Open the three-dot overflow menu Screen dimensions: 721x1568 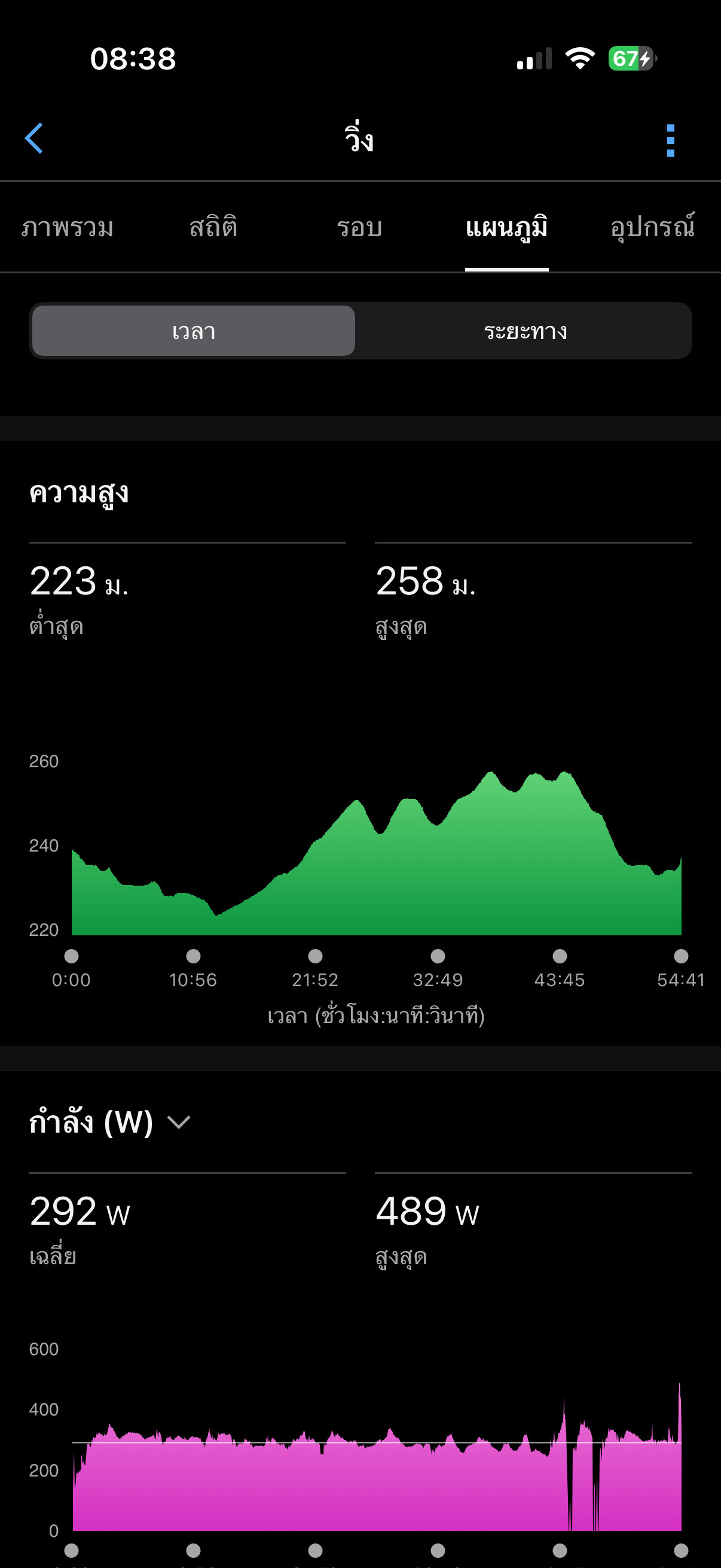[x=671, y=141]
